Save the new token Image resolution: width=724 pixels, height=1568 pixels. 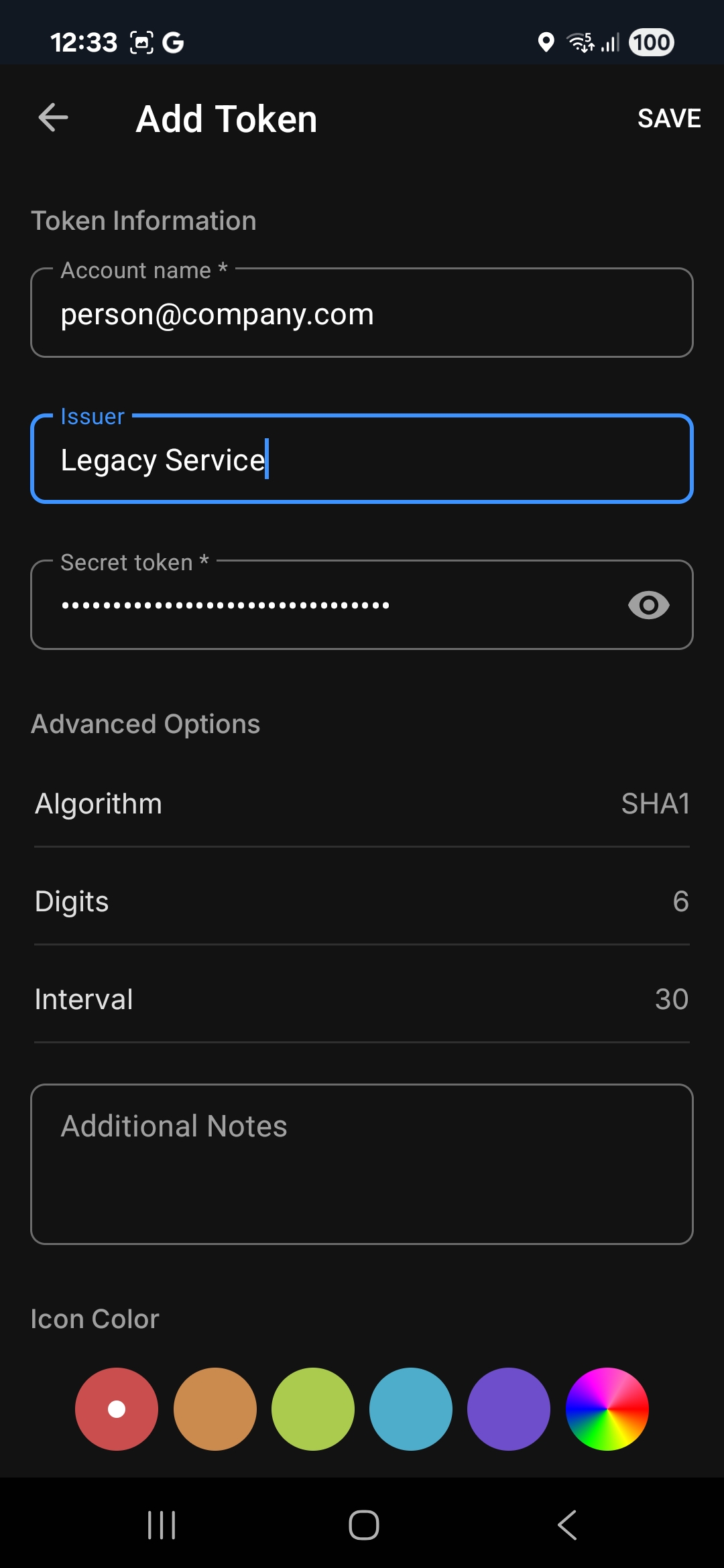(669, 119)
